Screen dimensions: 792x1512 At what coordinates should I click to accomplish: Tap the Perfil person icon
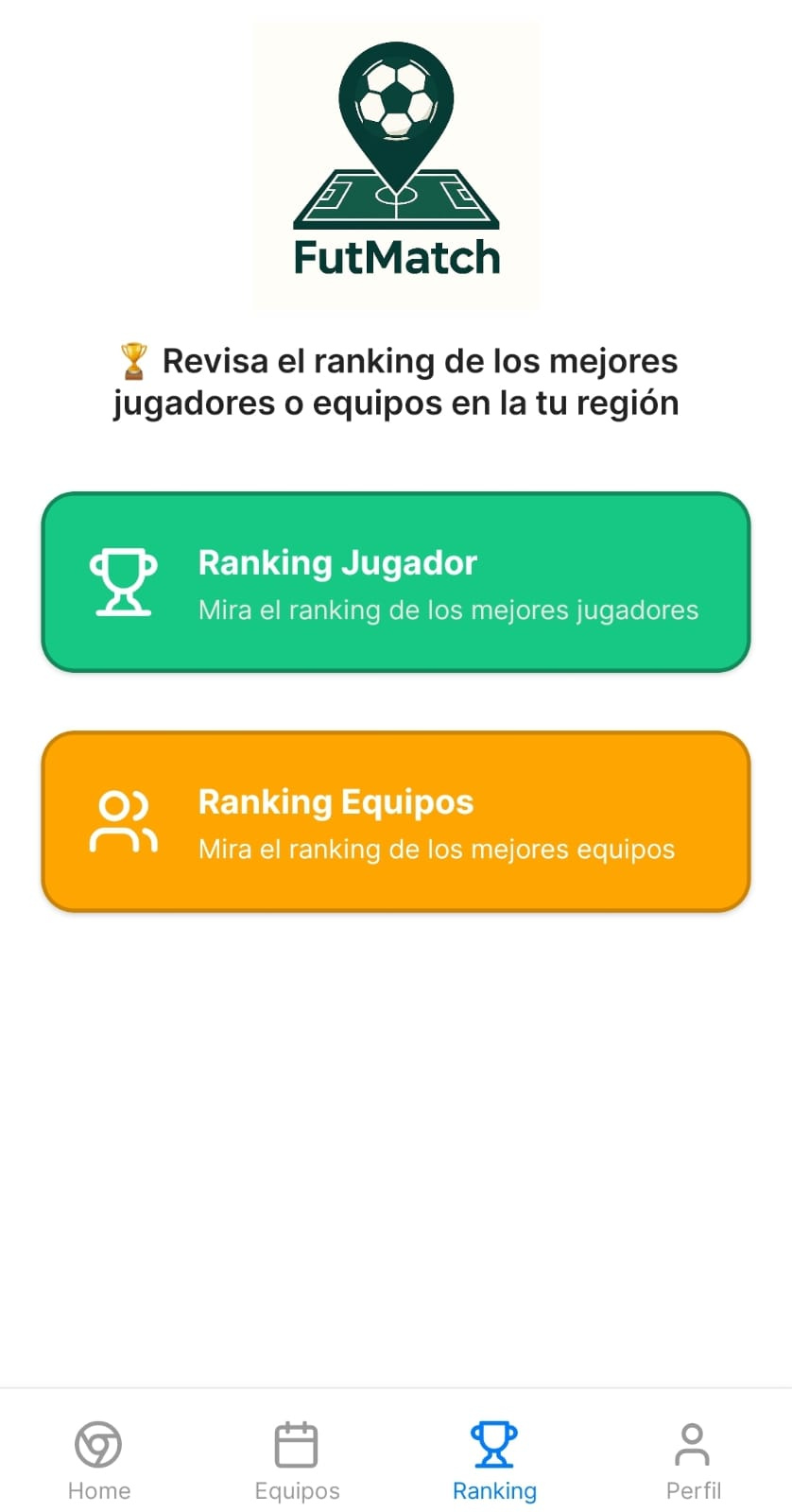693,1444
